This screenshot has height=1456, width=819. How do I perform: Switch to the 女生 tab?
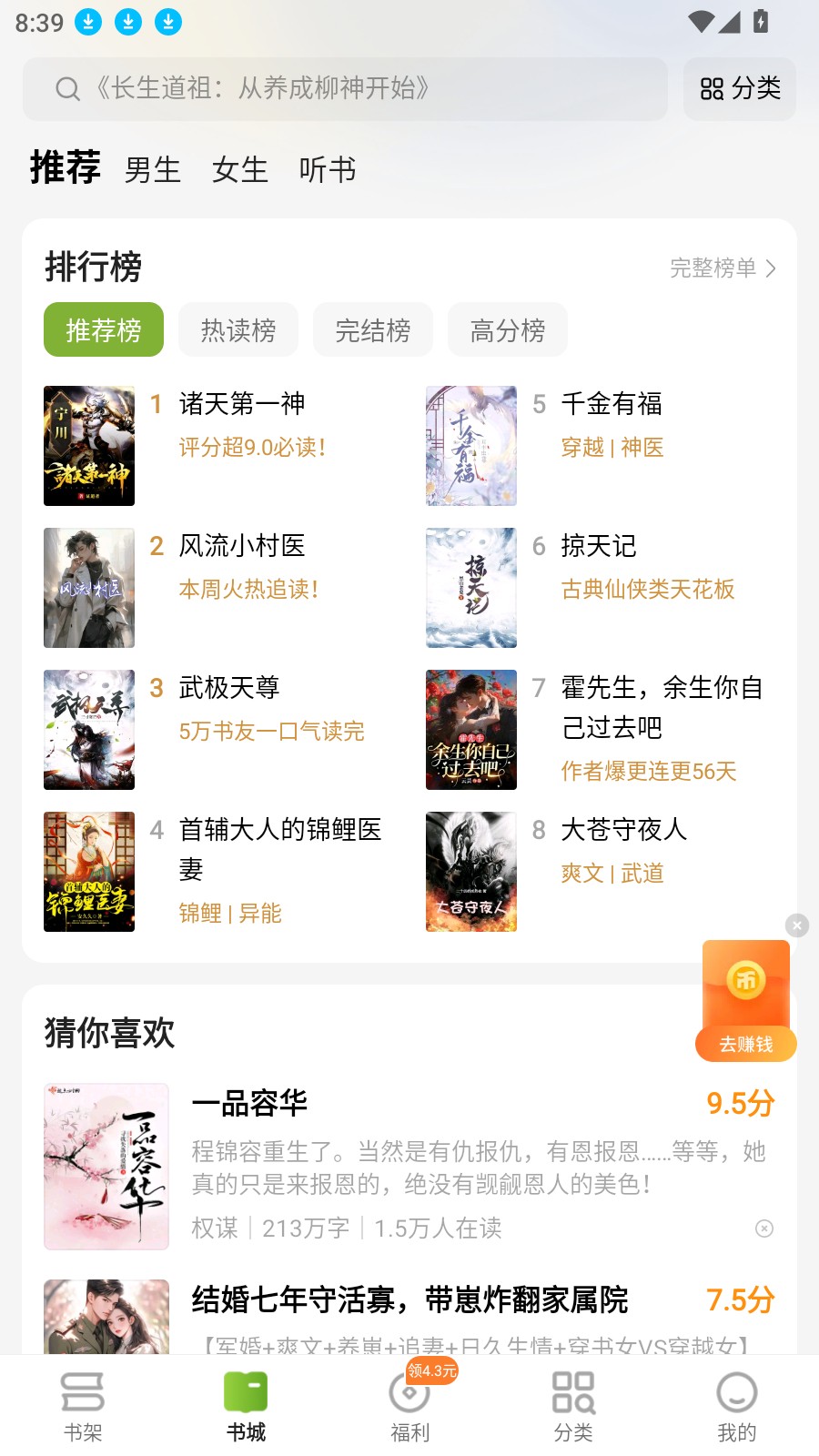pos(239,169)
